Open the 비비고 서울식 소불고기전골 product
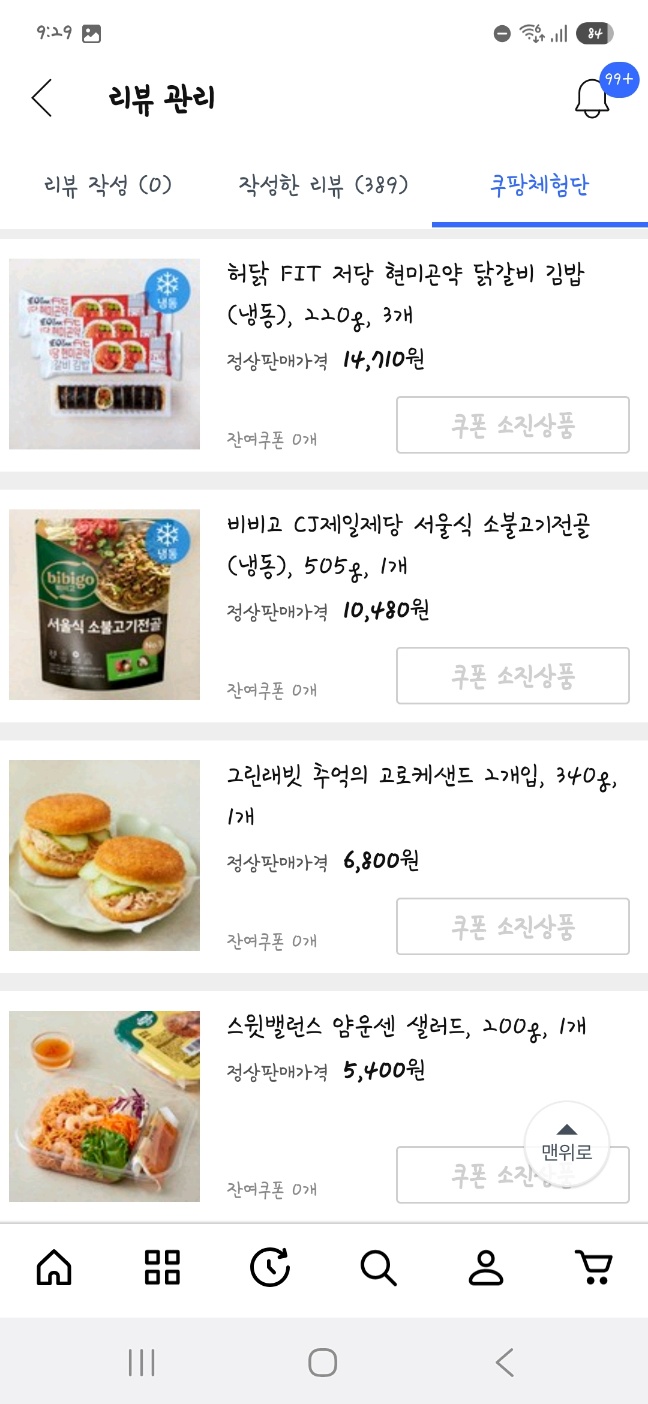The height and width of the screenshot is (1404, 648). point(105,605)
